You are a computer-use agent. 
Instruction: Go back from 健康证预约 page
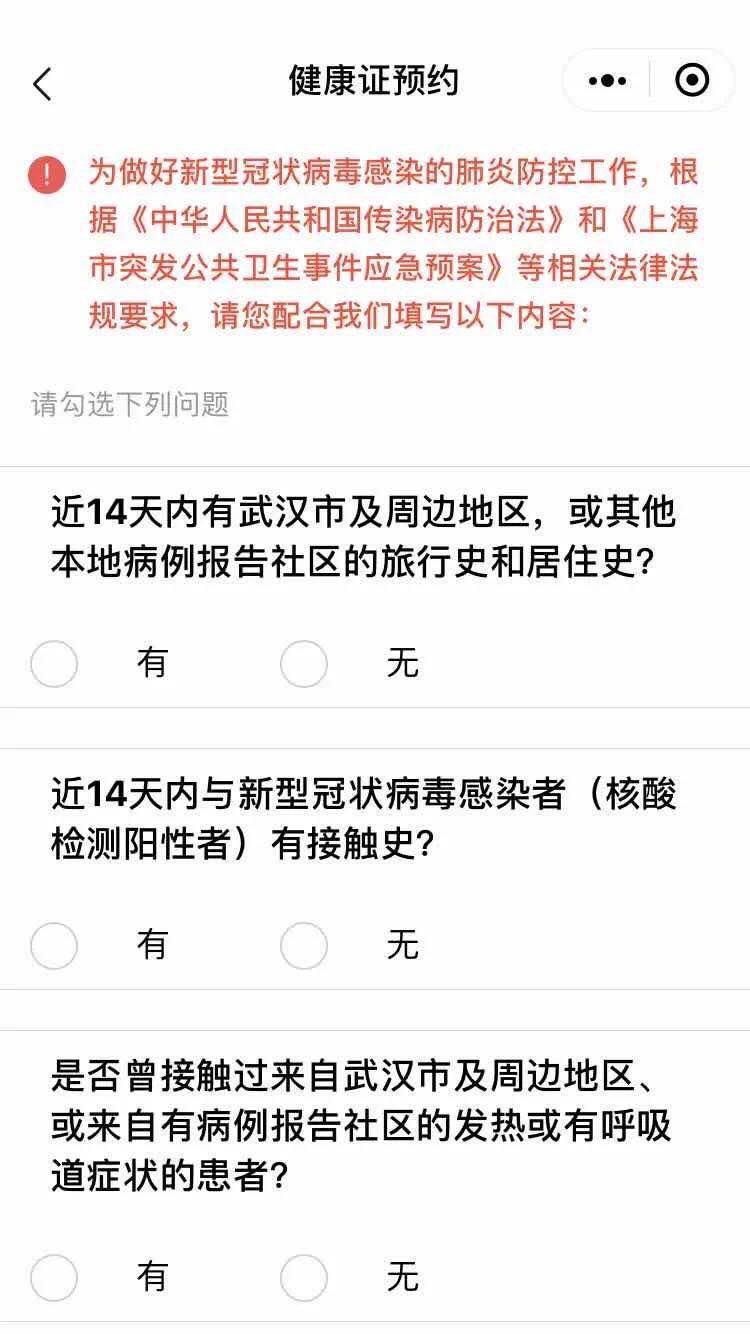pos(42,83)
